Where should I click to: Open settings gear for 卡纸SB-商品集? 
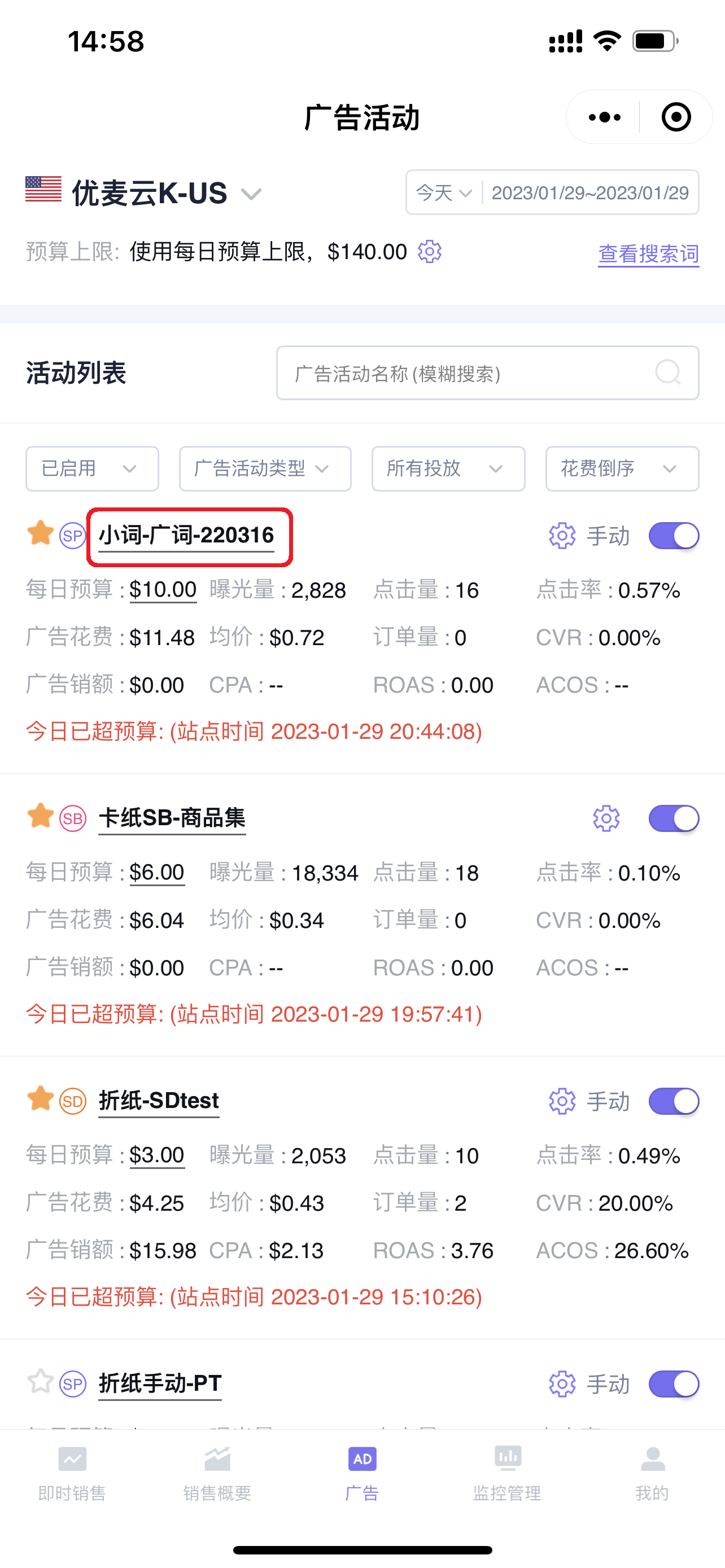point(606,818)
